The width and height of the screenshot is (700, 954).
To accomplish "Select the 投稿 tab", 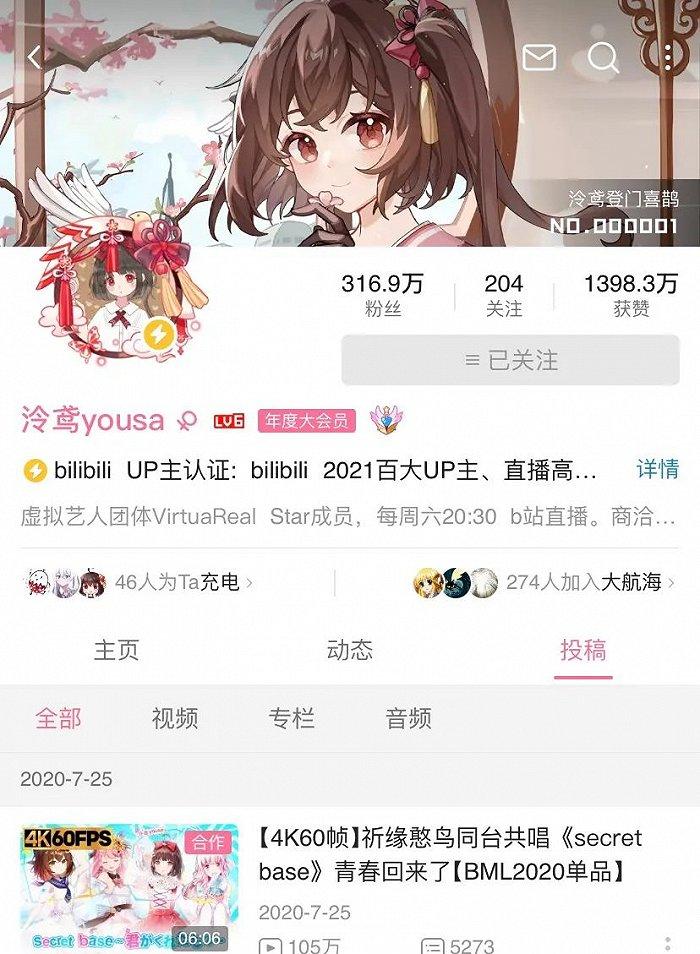I will click(x=583, y=650).
